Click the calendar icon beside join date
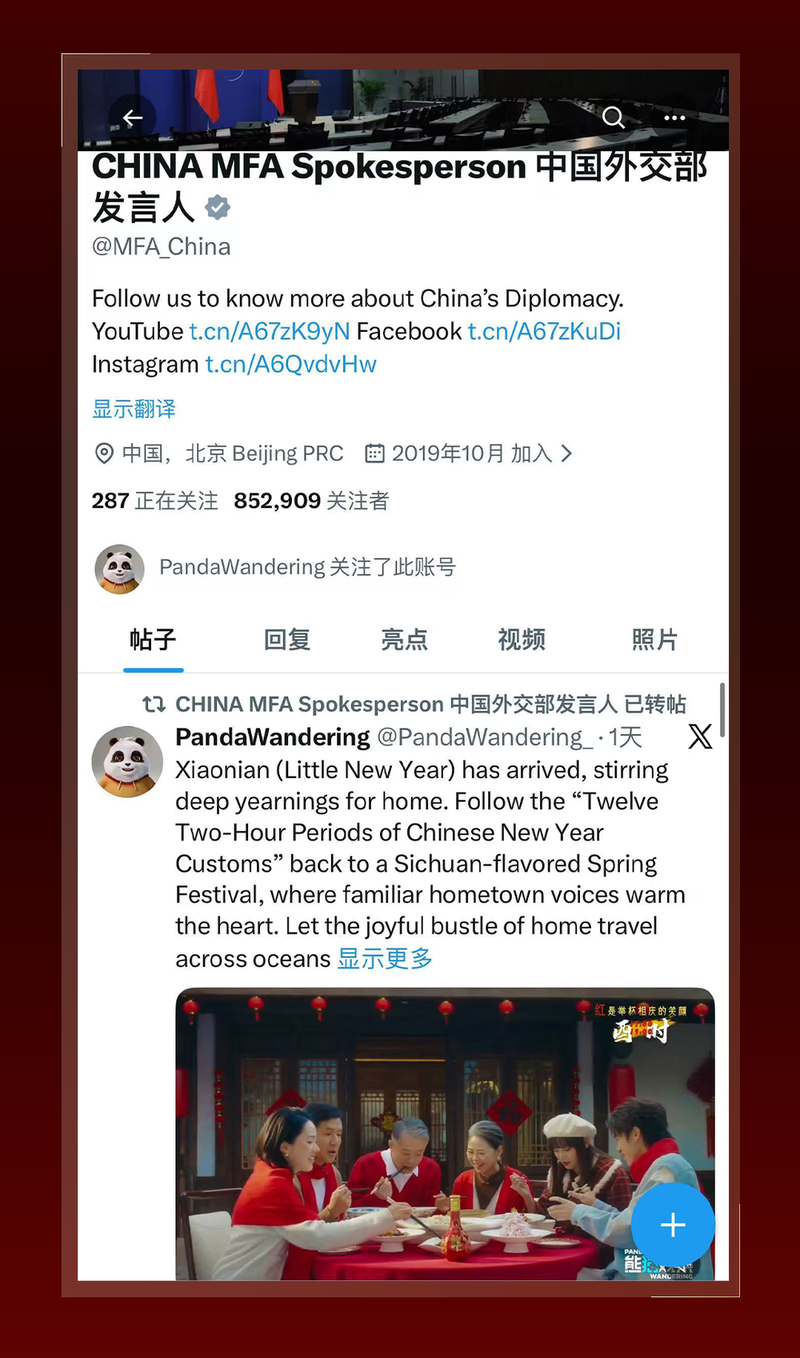Screen dimensions: 800x1358 [x=374, y=453]
